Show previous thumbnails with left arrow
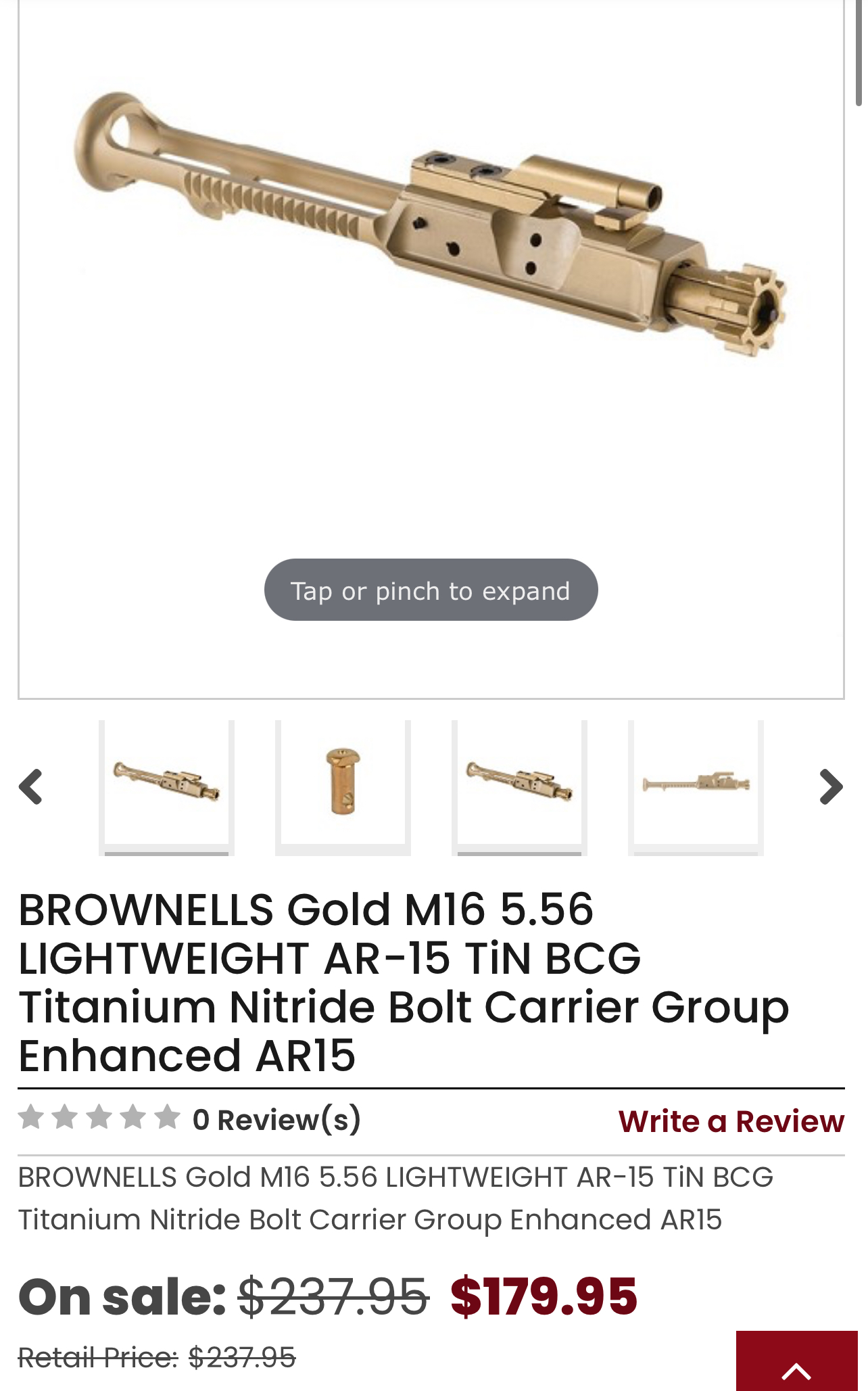The width and height of the screenshot is (868, 1391). (x=31, y=786)
